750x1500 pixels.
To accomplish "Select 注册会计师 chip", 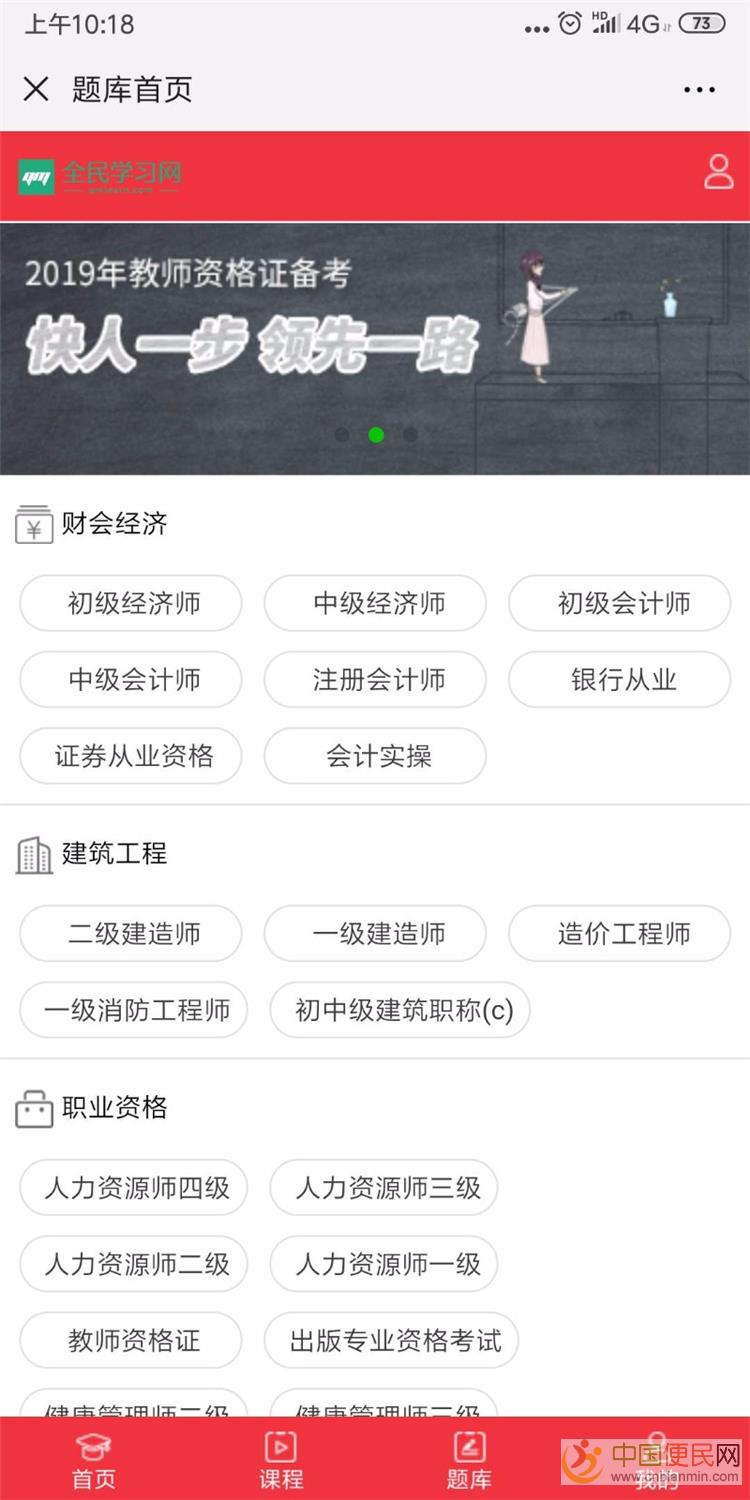I will pos(375,680).
